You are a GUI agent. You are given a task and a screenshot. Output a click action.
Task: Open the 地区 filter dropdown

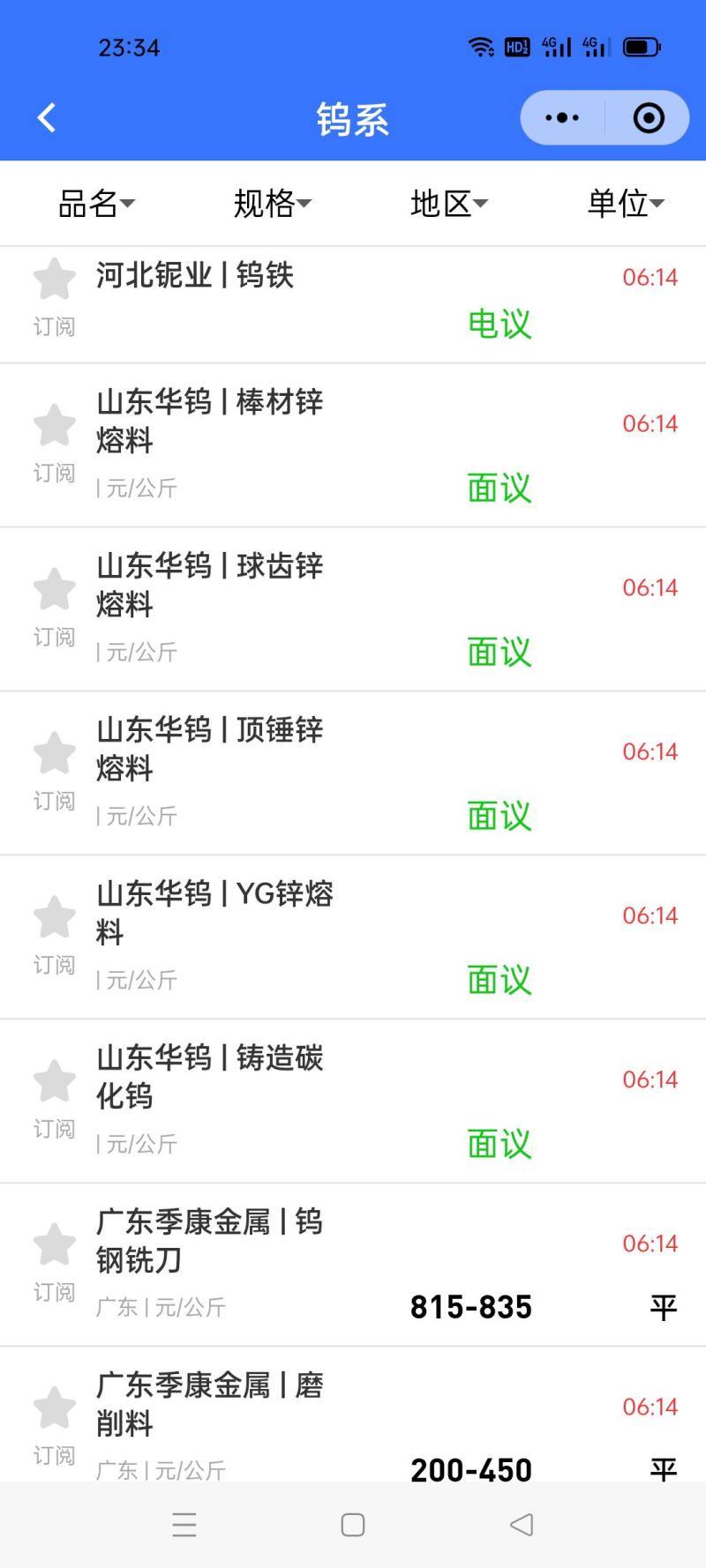[x=448, y=204]
